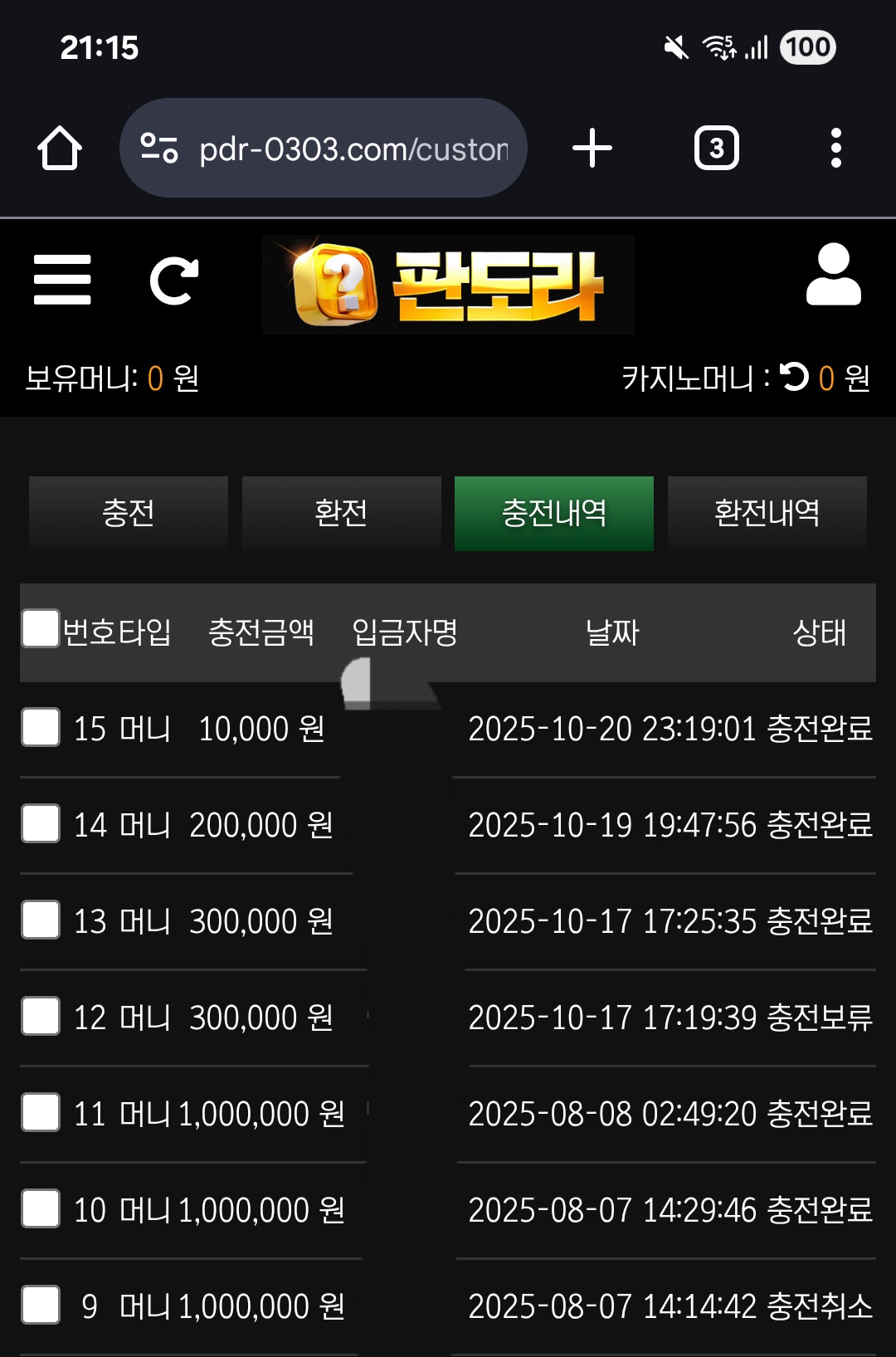The width and height of the screenshot is (896, 1357).
Task: Check the box for entry number 14
Action: coord(41,823)
